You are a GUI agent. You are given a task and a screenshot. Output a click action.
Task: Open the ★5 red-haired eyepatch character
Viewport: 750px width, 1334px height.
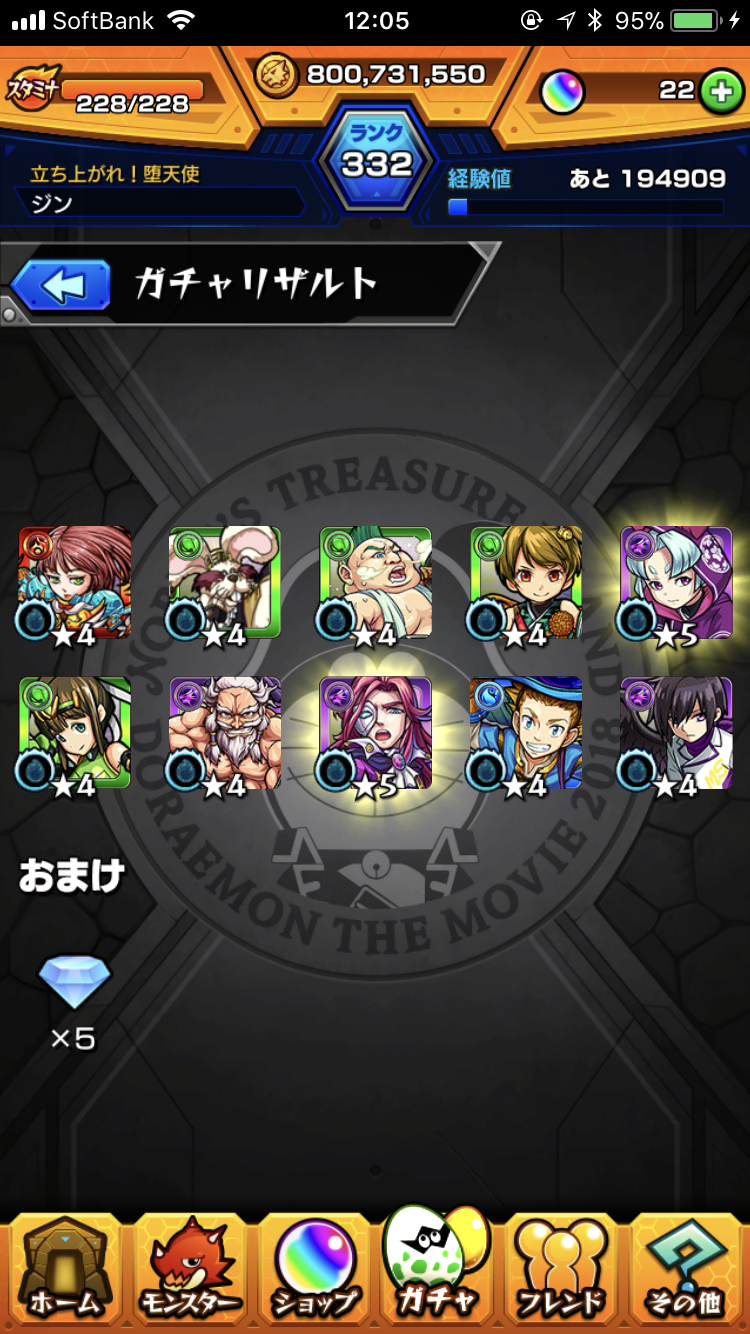coord(375,734)
